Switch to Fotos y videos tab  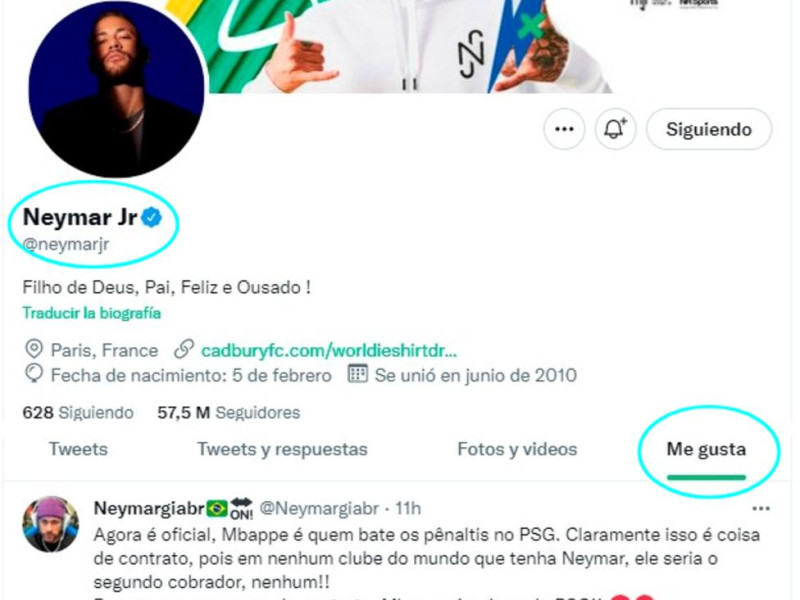(x=517, y=449)
